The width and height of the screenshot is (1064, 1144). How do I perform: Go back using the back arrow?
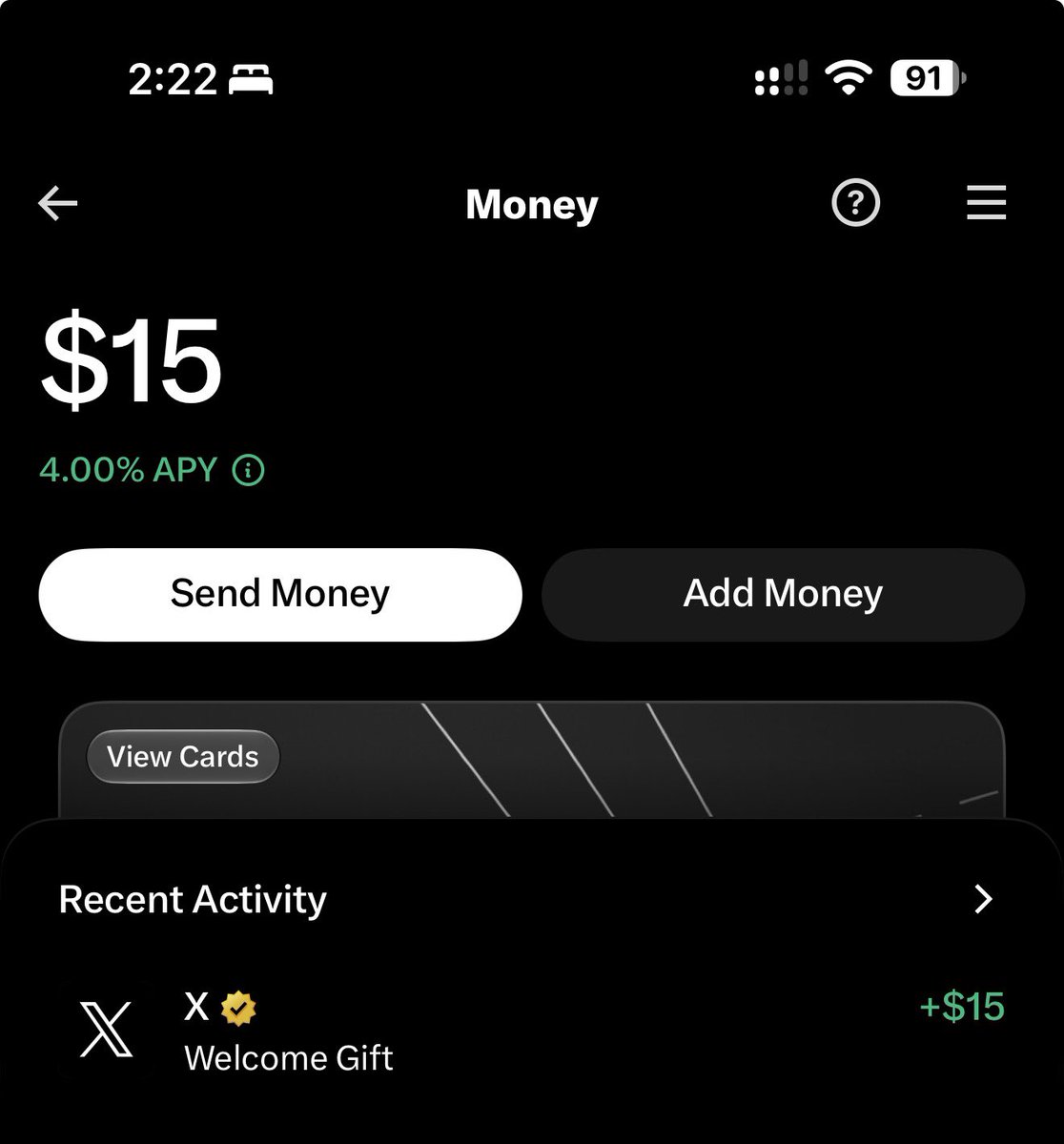[x=57, y=203]
